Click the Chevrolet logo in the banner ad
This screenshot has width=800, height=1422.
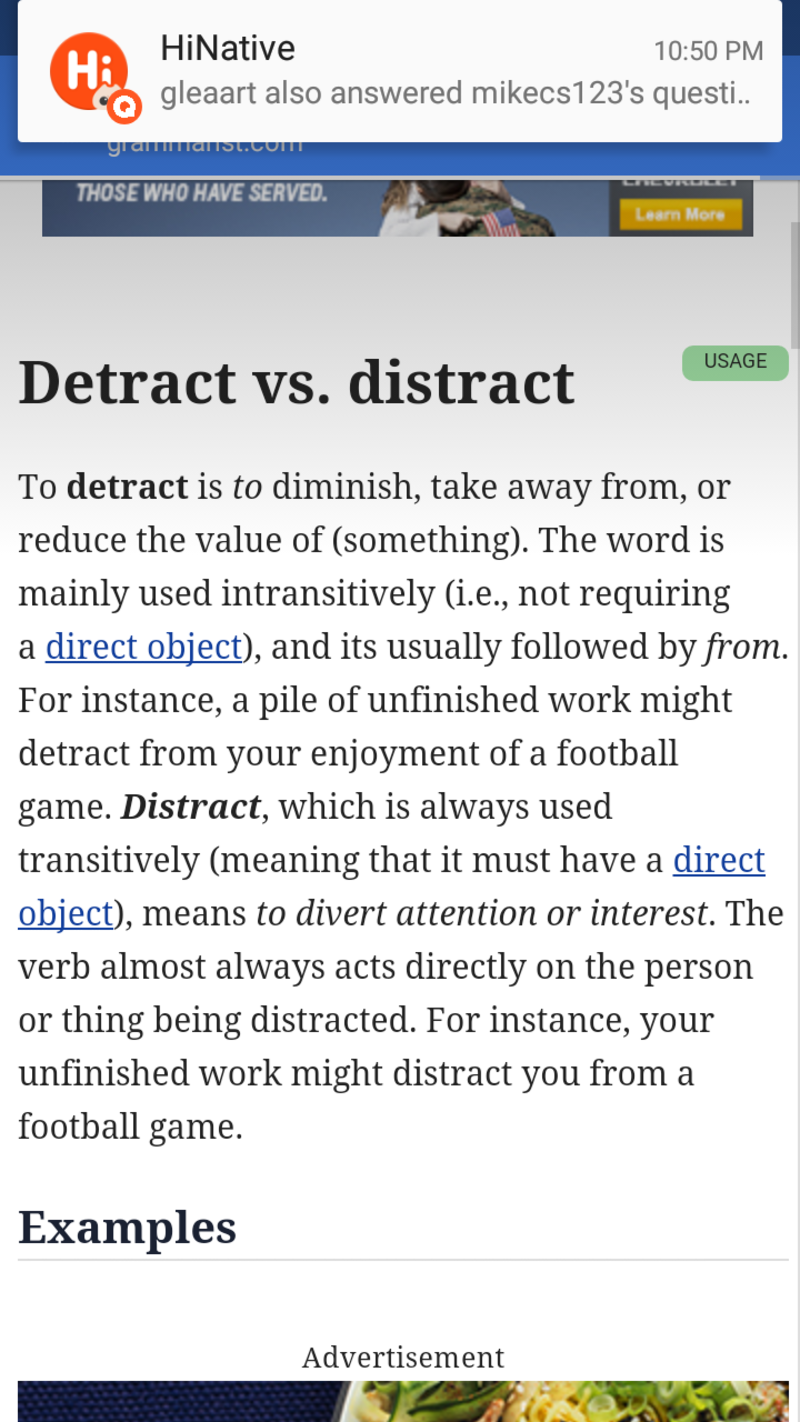680,182
